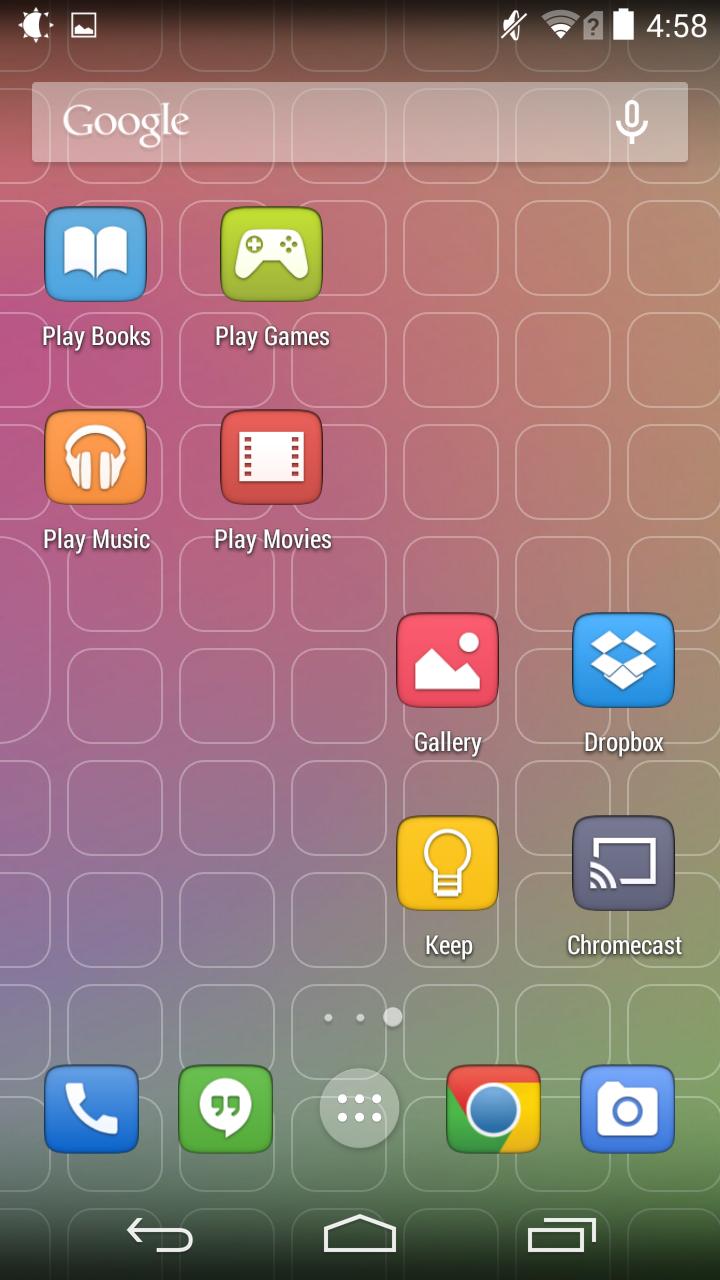
Task: Open the Gallery app
Action: pyautogui.click(x=447, y=660)
